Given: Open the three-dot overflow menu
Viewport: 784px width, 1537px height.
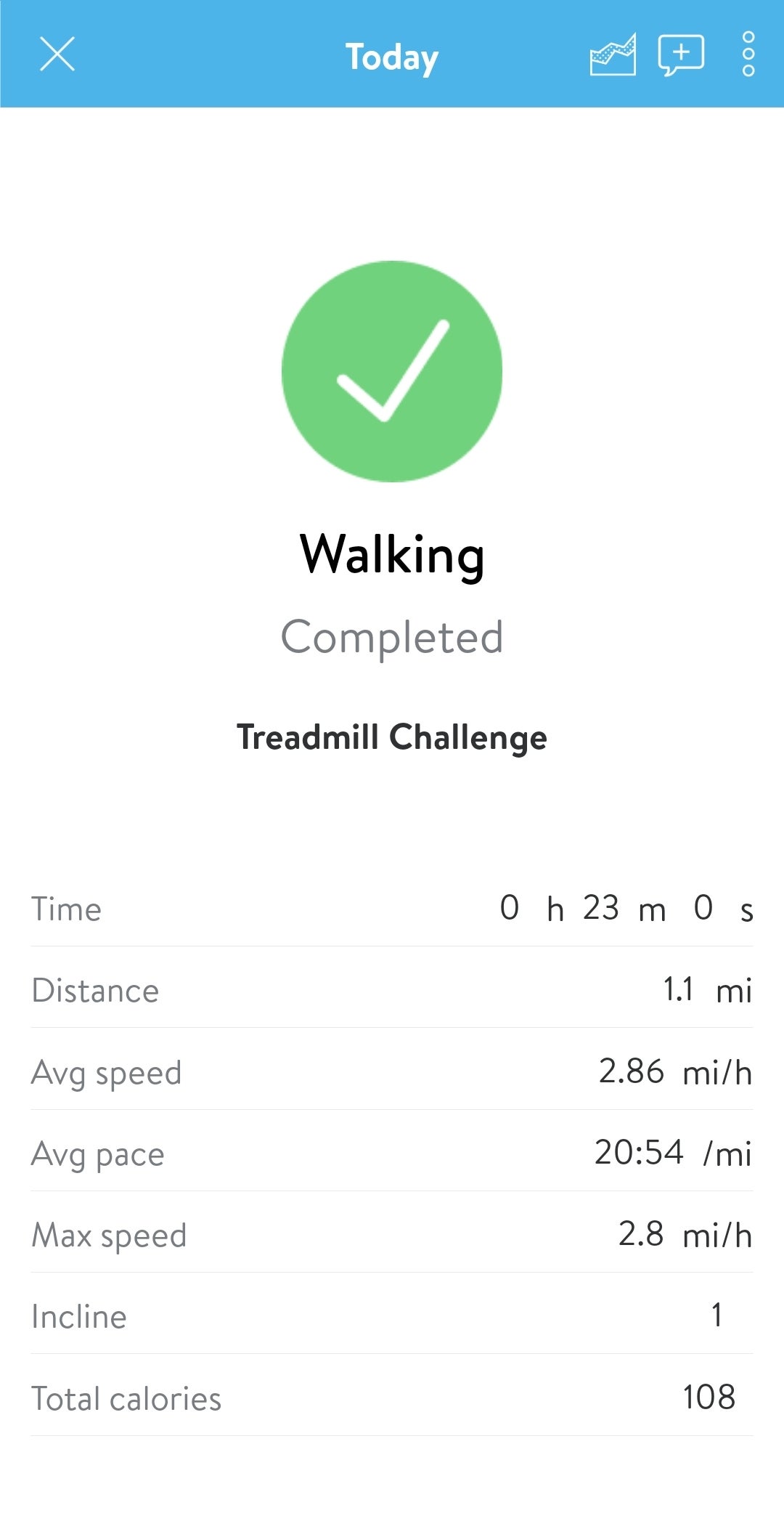Looking at the screenshot, I should 748,54.
